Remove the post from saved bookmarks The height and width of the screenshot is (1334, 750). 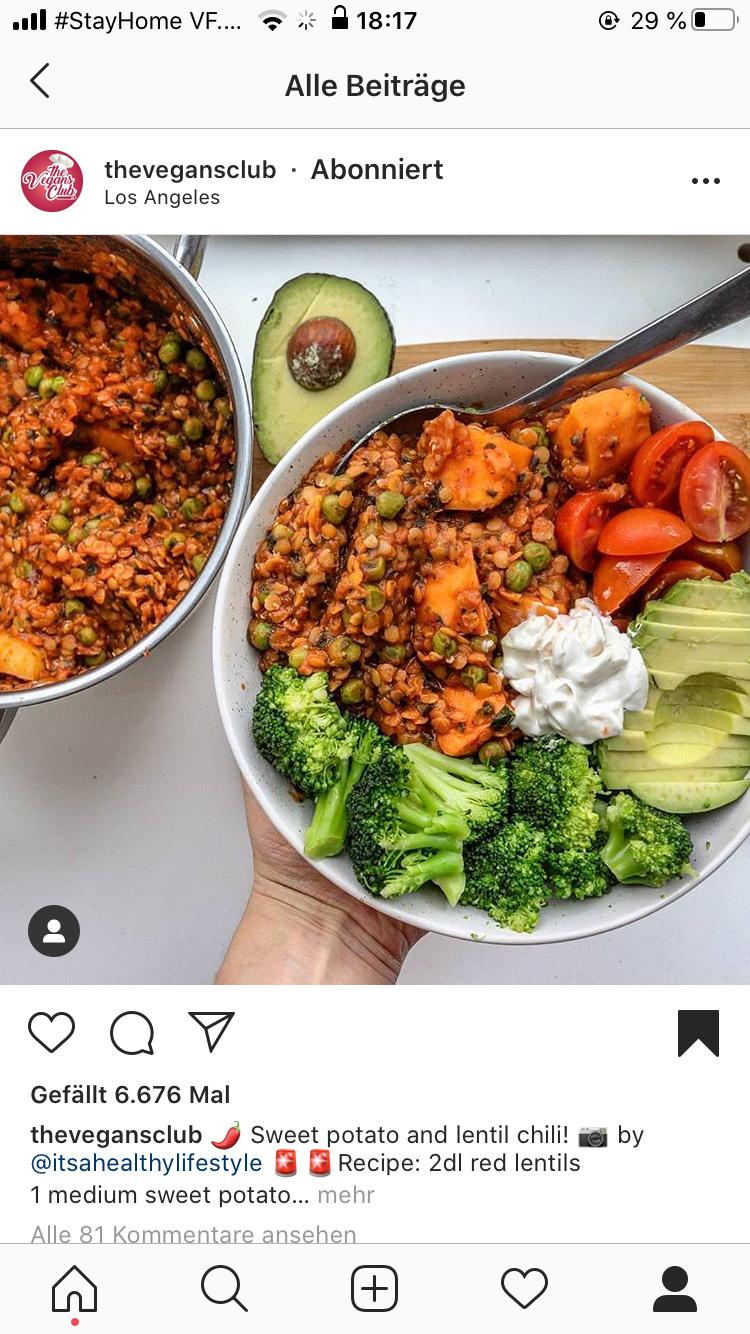tap(698, 1032)
